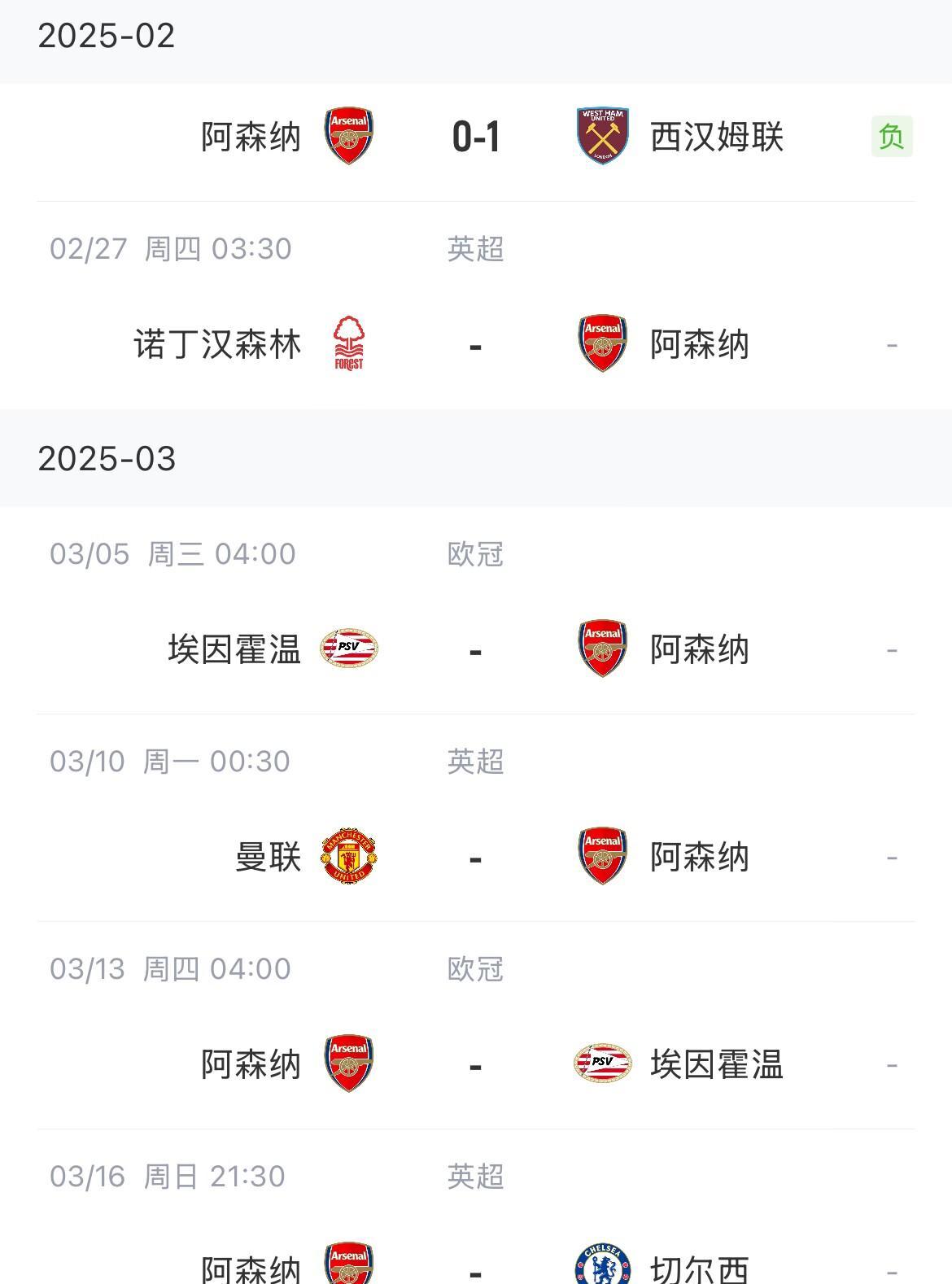952x1284 pixels.
Task: Click the West Ham United crest icon
Action: [601, 135]
